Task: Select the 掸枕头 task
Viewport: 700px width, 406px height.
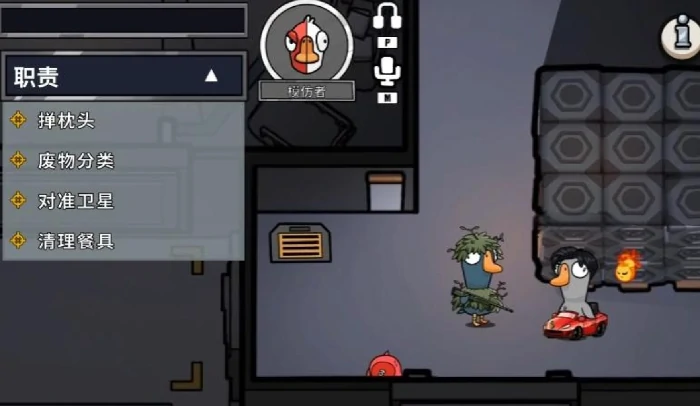Action: (x=65, y=120)
